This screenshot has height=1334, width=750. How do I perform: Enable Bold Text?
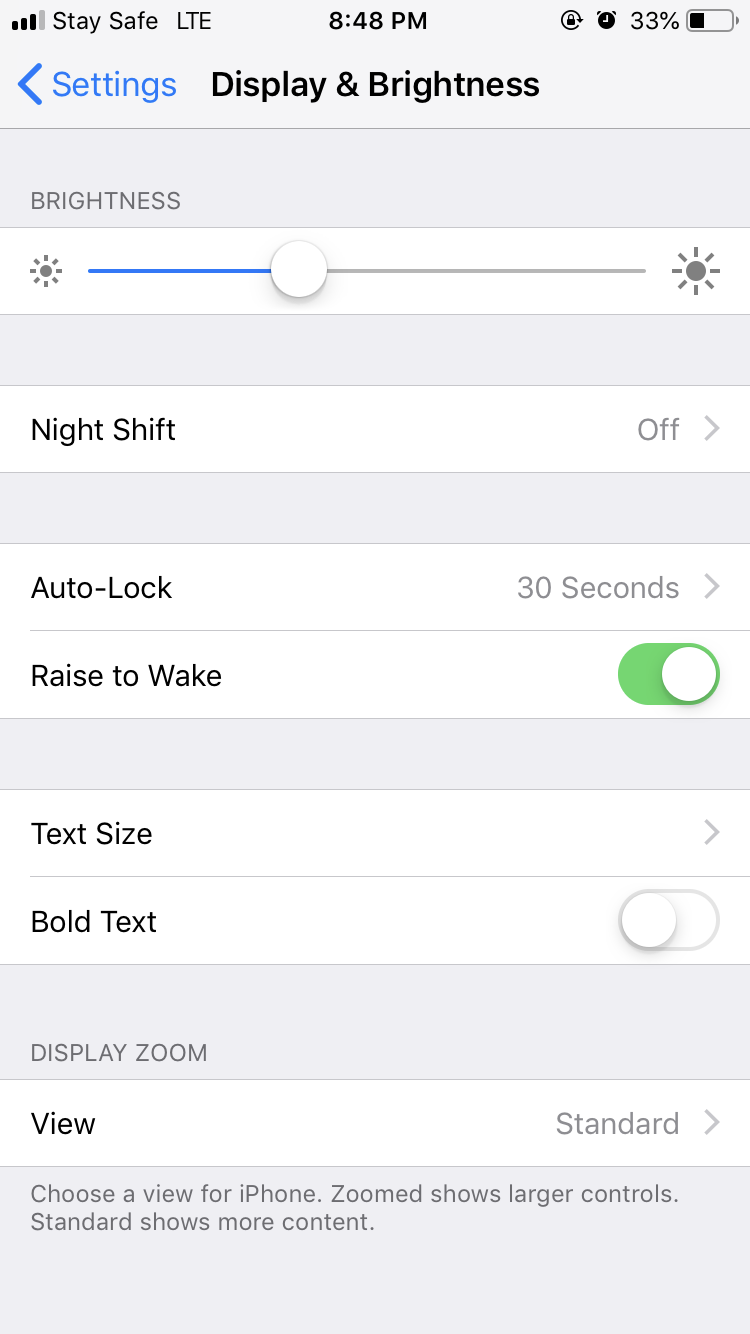[x=668, y=920]
